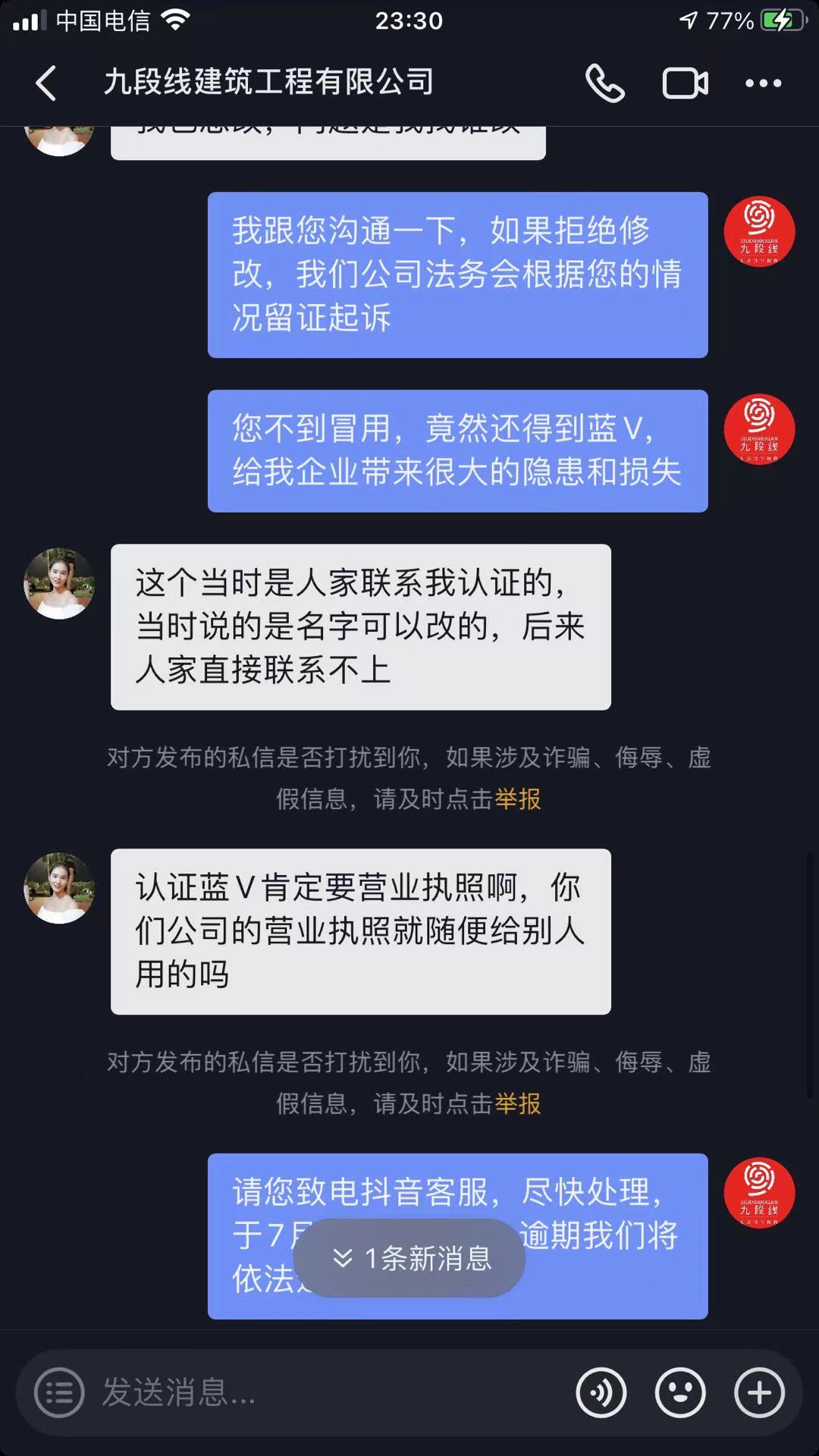Image resolution: width=819 pixels, height=1456 pixels.
Task: Go back from this chat
Action: 46,83
